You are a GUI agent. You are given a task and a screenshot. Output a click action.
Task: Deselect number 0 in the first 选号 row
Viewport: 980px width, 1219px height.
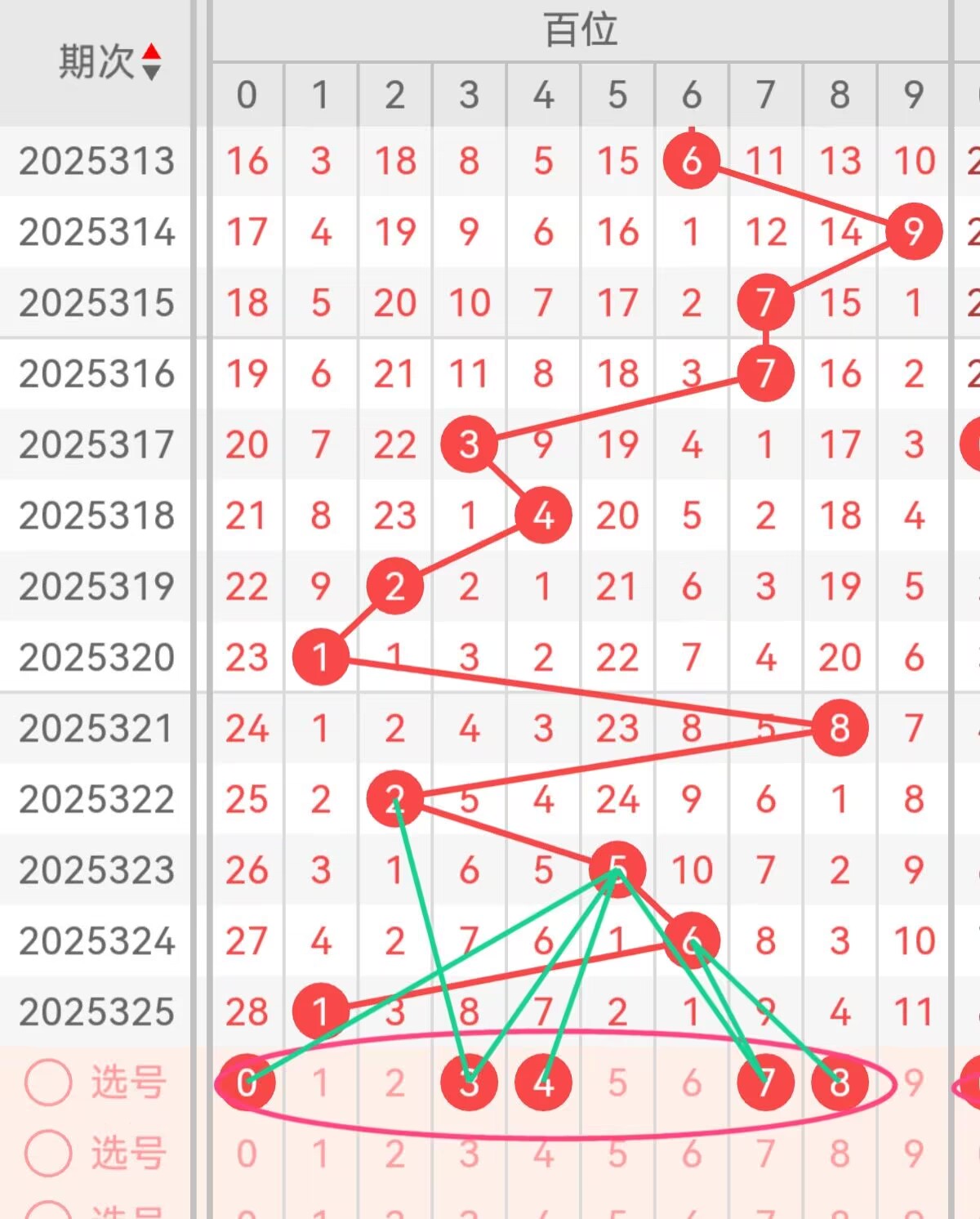pos(247,1083)
